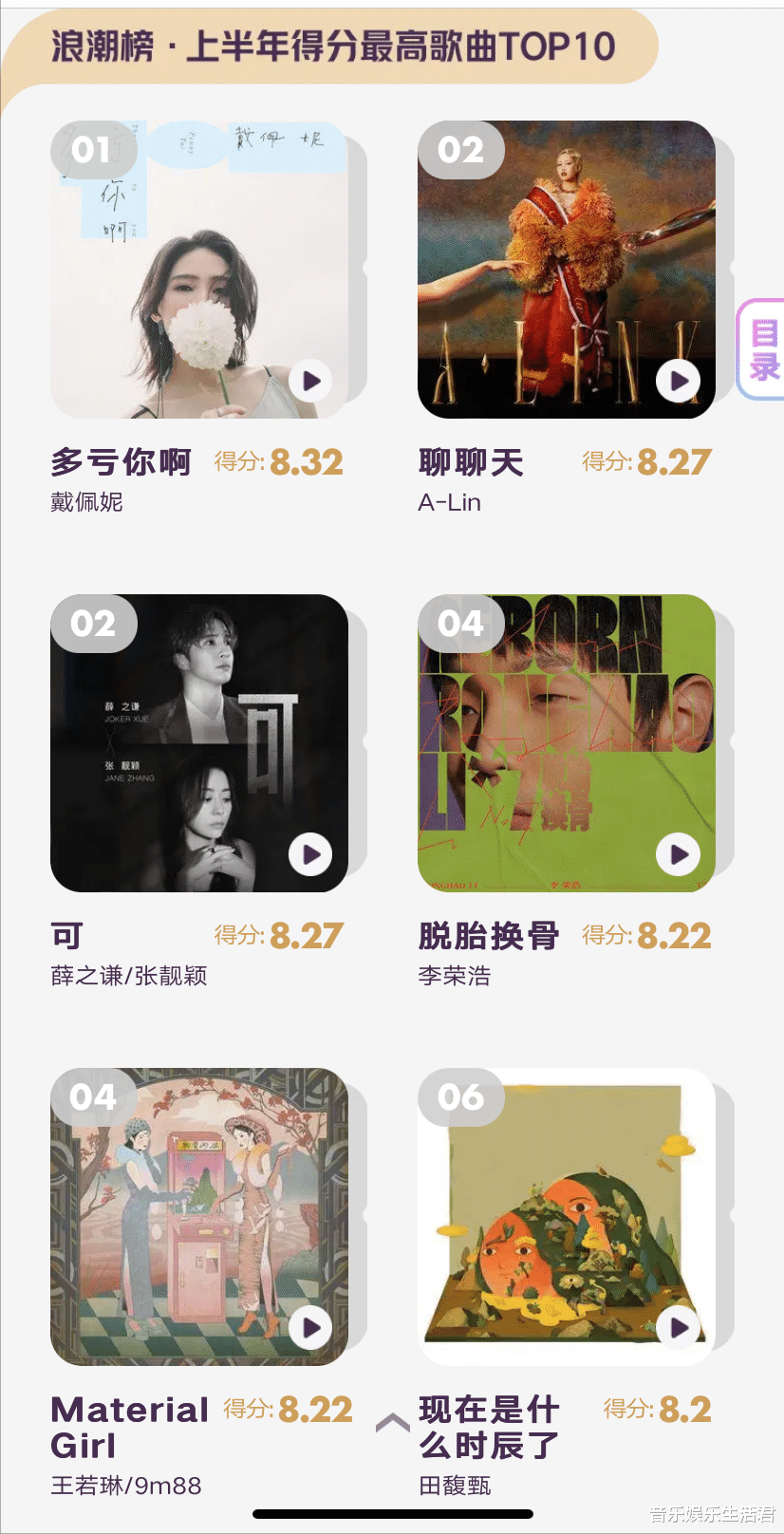Viewport: 784px width, 1534px height.
Task: Play Material Girl by 王若琳/9m88
Action: [310, 1328]
